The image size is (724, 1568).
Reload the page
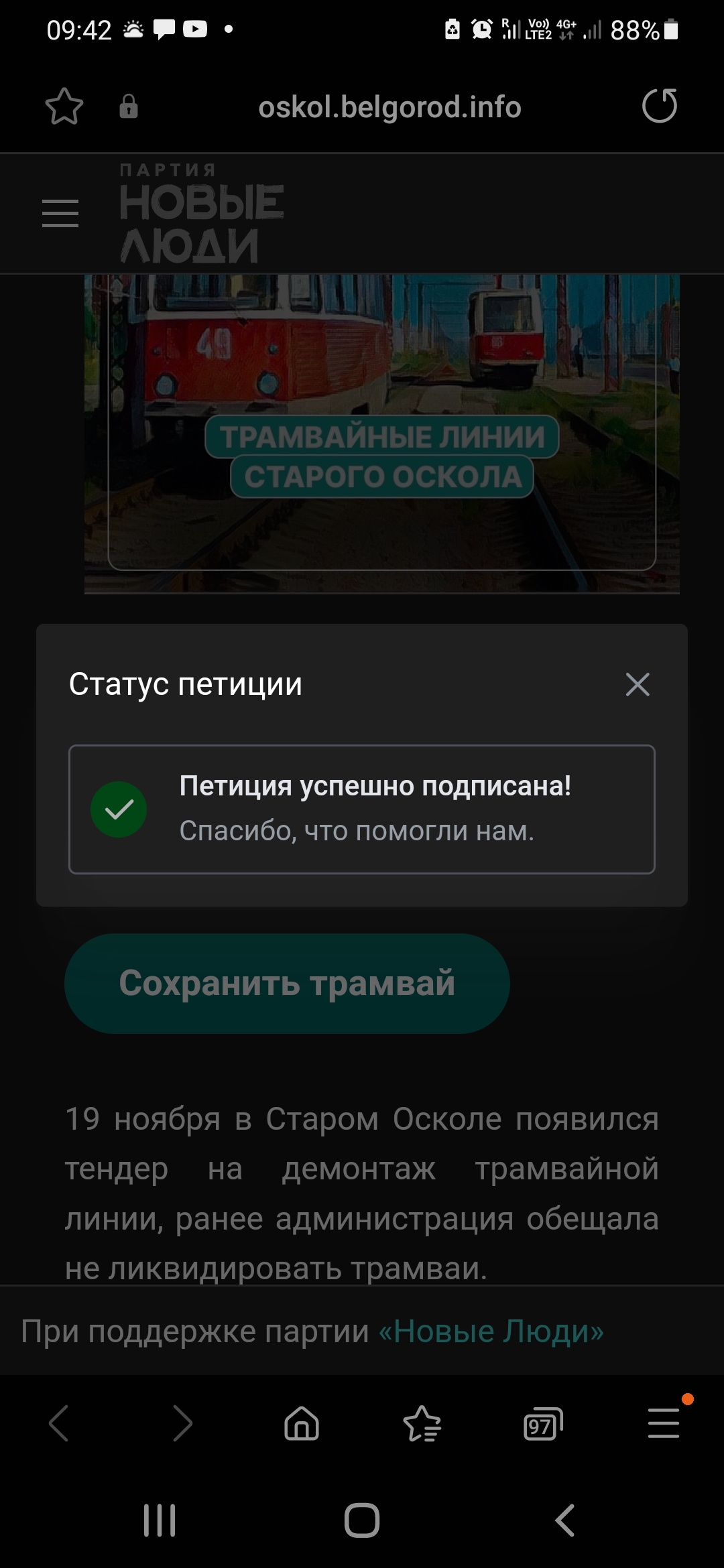[660, 106]
